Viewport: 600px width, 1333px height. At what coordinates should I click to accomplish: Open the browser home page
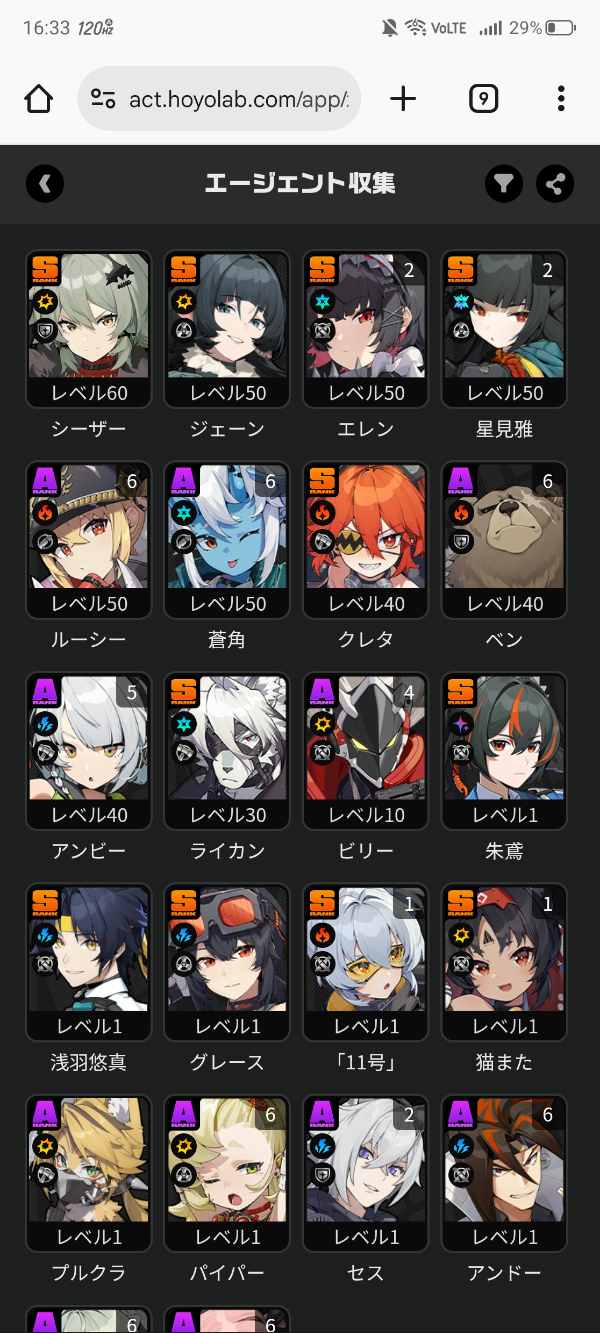38,98
